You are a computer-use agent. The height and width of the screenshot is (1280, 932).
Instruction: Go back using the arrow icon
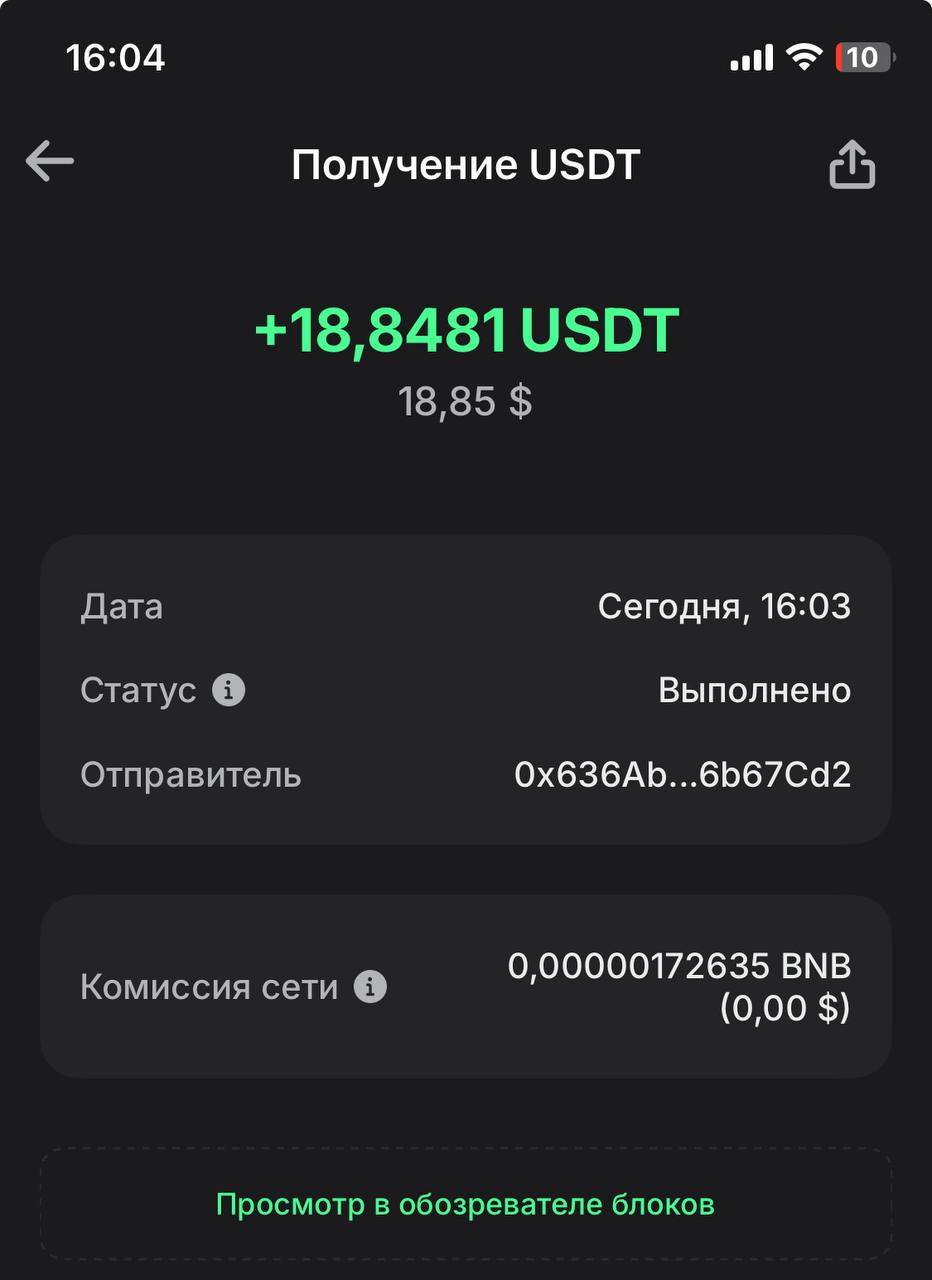(x=50, y=162)
